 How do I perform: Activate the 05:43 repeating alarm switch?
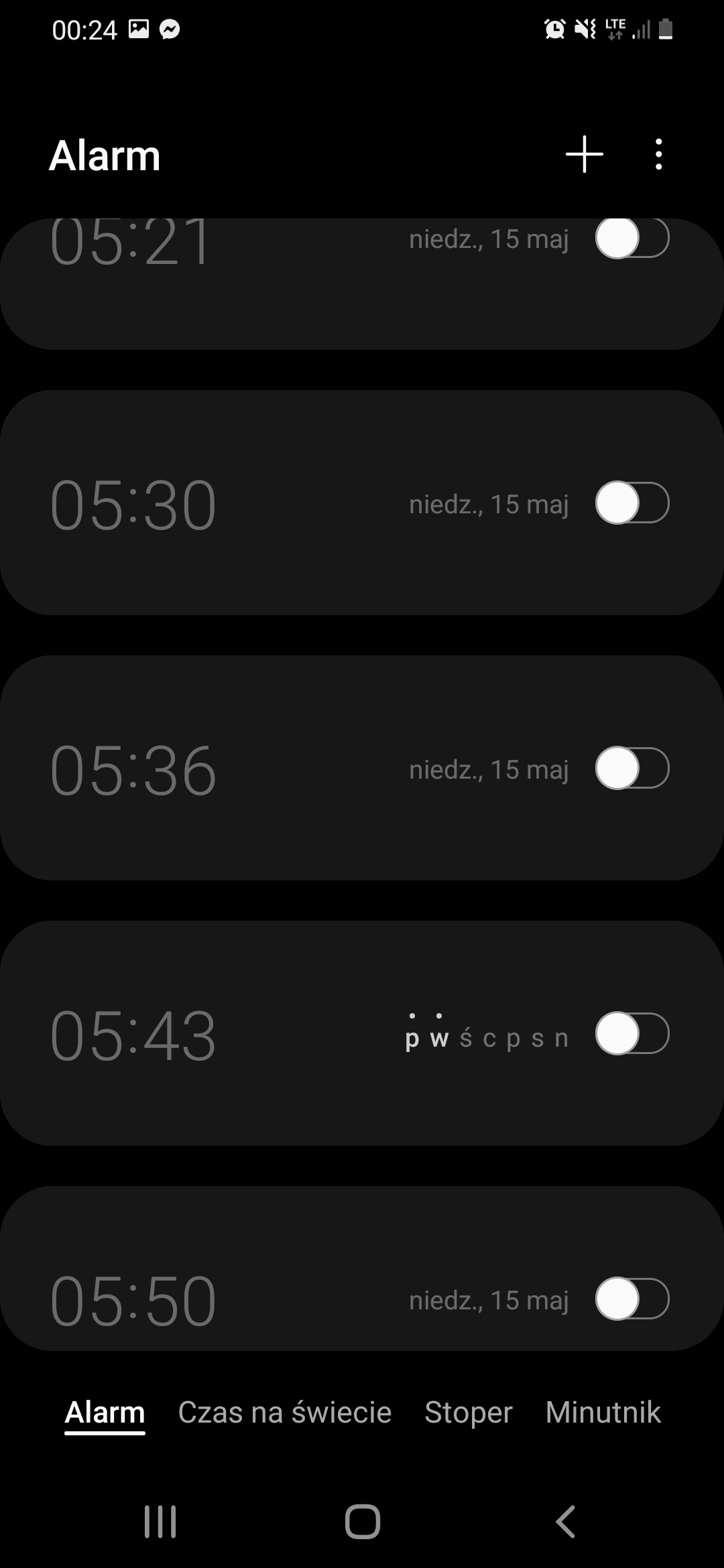click(x=631, y=1033)
